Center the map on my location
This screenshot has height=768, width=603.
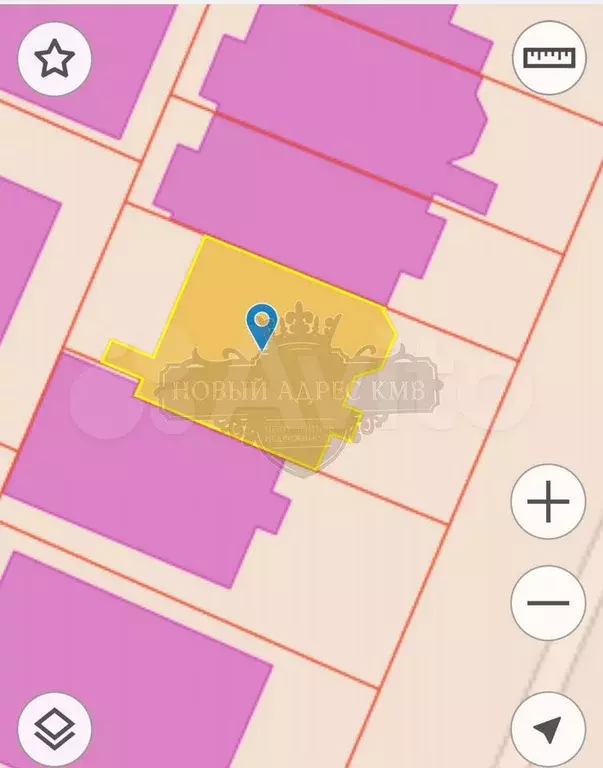548,729
